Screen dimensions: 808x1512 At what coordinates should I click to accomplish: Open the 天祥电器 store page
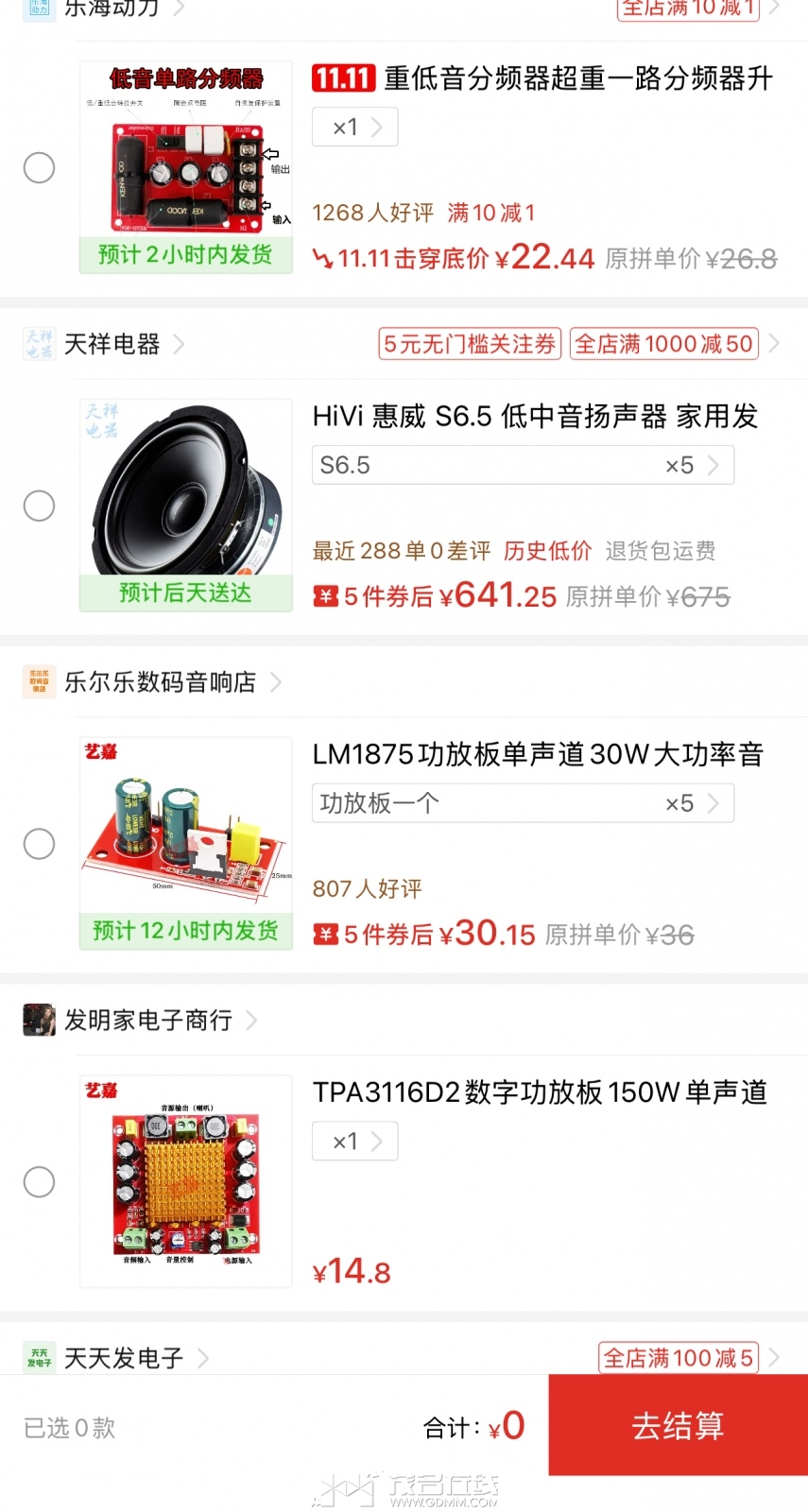click(112, 344)
